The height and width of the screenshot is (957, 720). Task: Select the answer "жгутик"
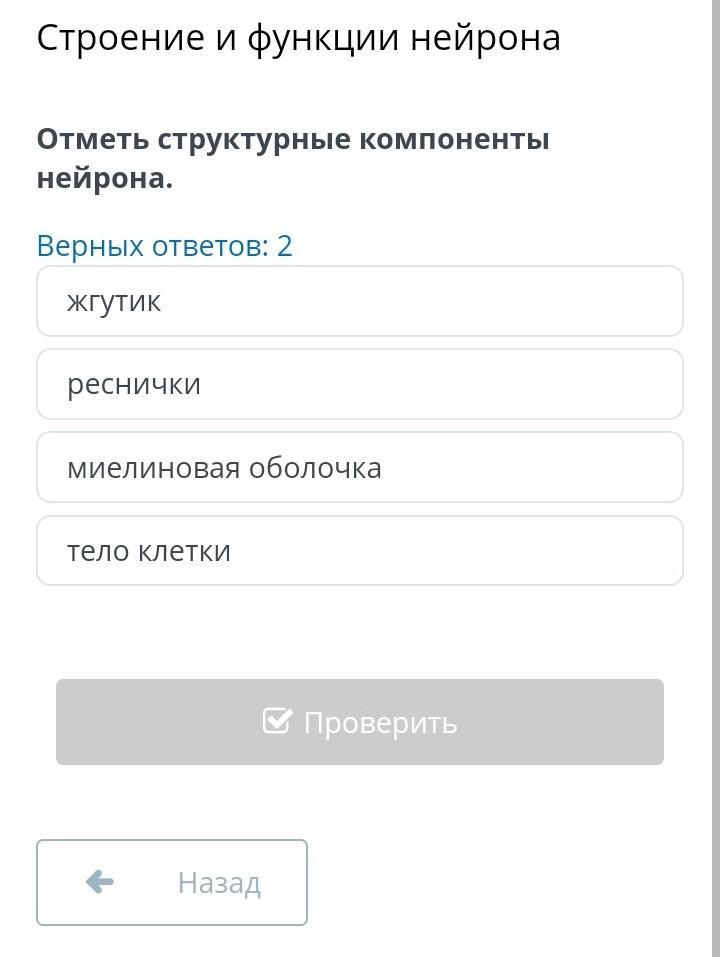[x=359, y=301]
